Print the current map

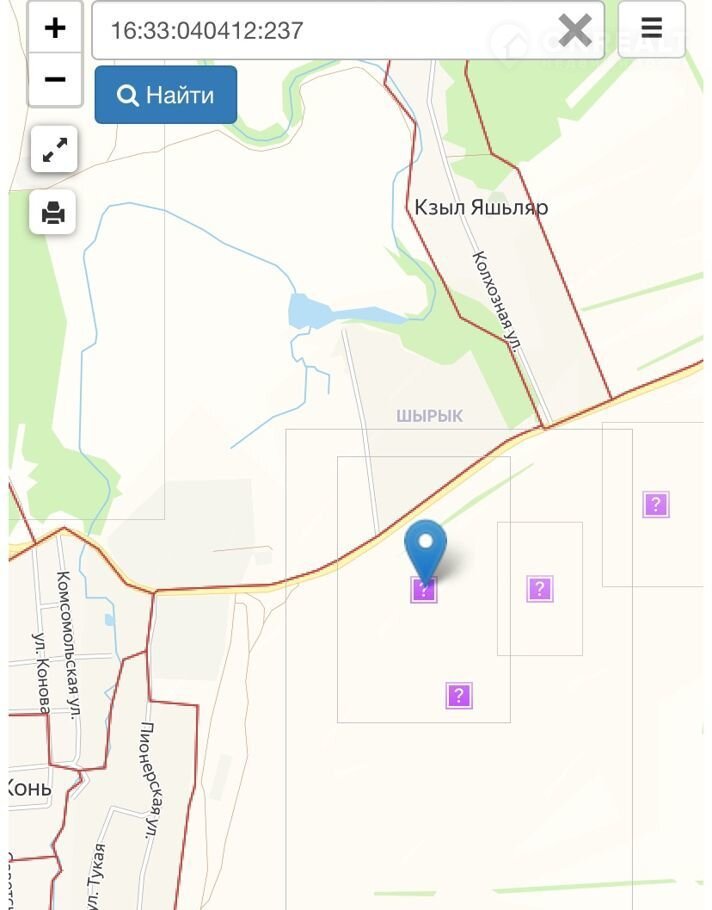point(53,212)
